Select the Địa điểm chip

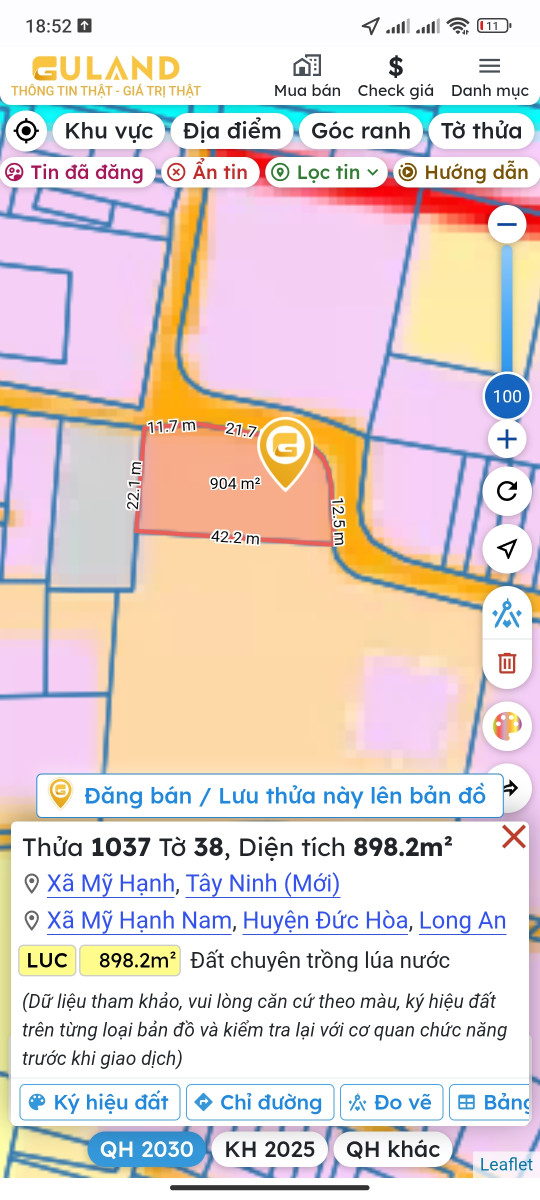point(232,131)
